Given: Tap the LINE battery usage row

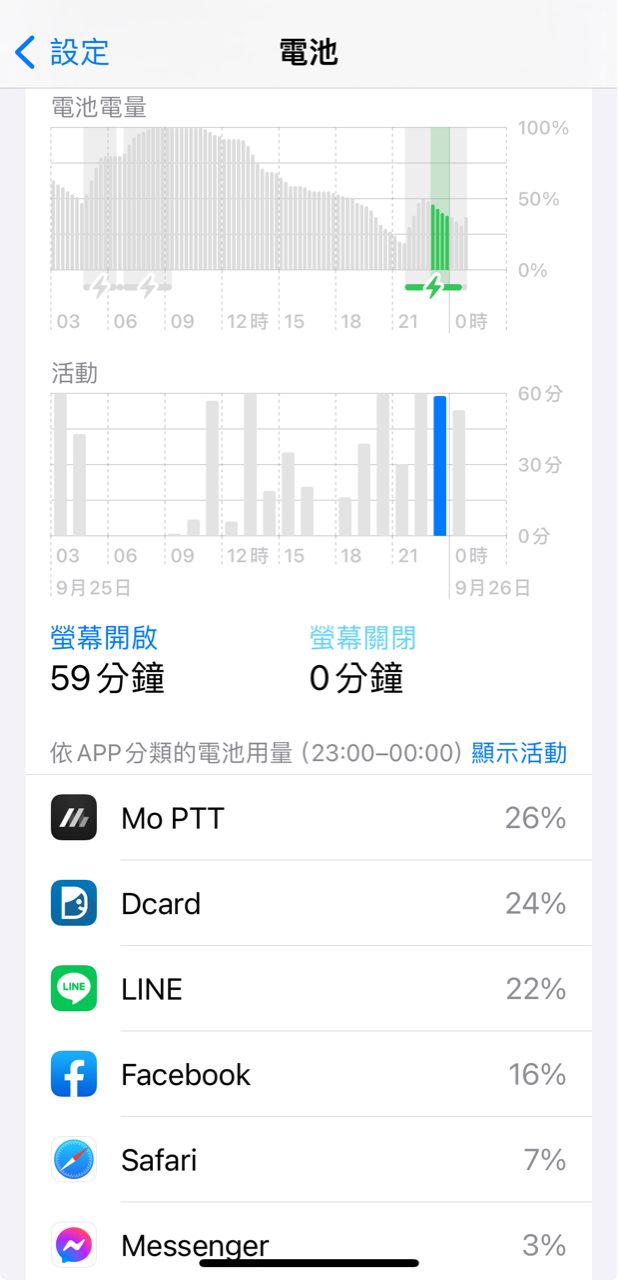Looking at the screenshot, I should (x=309, y=989).
